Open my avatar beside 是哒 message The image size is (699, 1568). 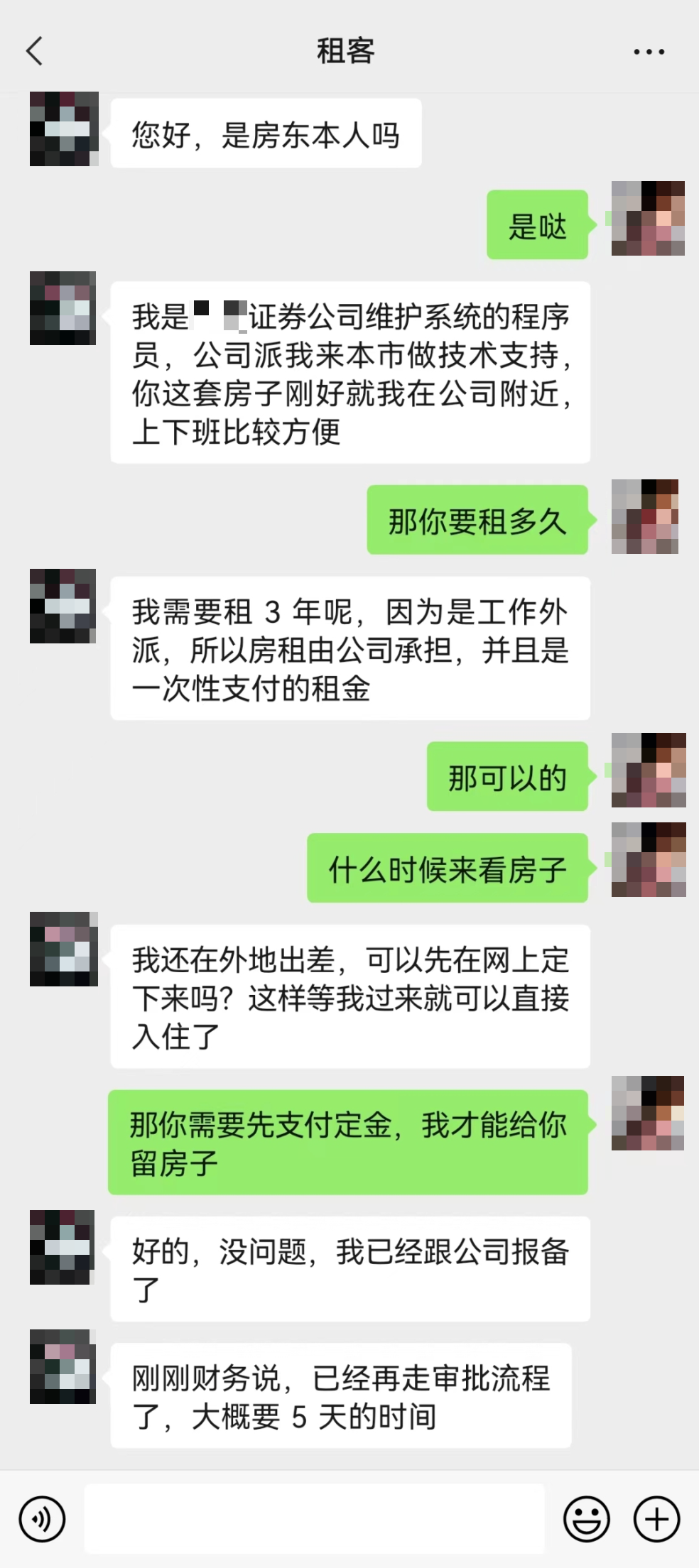coord(648,218)
